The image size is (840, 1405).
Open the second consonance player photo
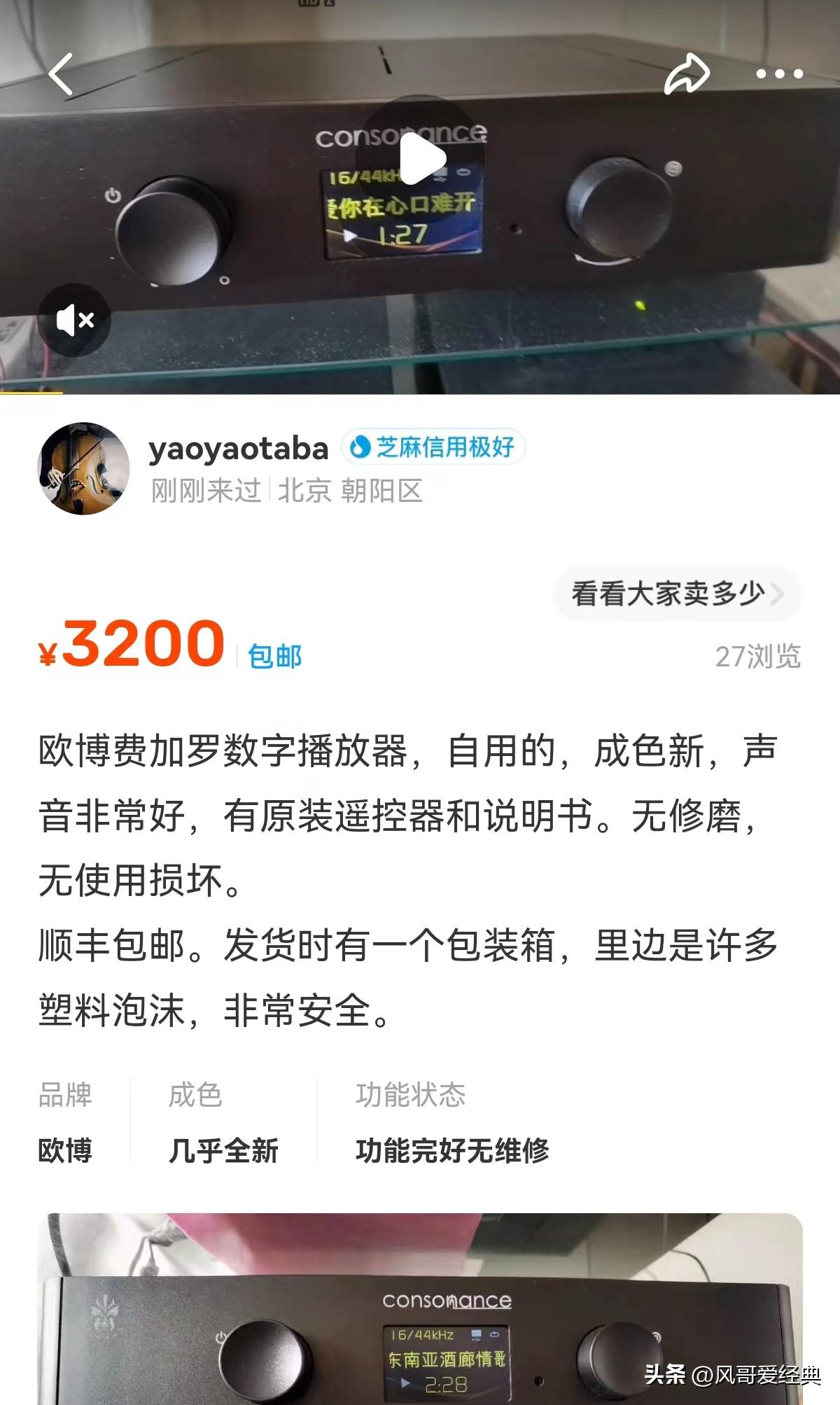(x=420, y=1308)
